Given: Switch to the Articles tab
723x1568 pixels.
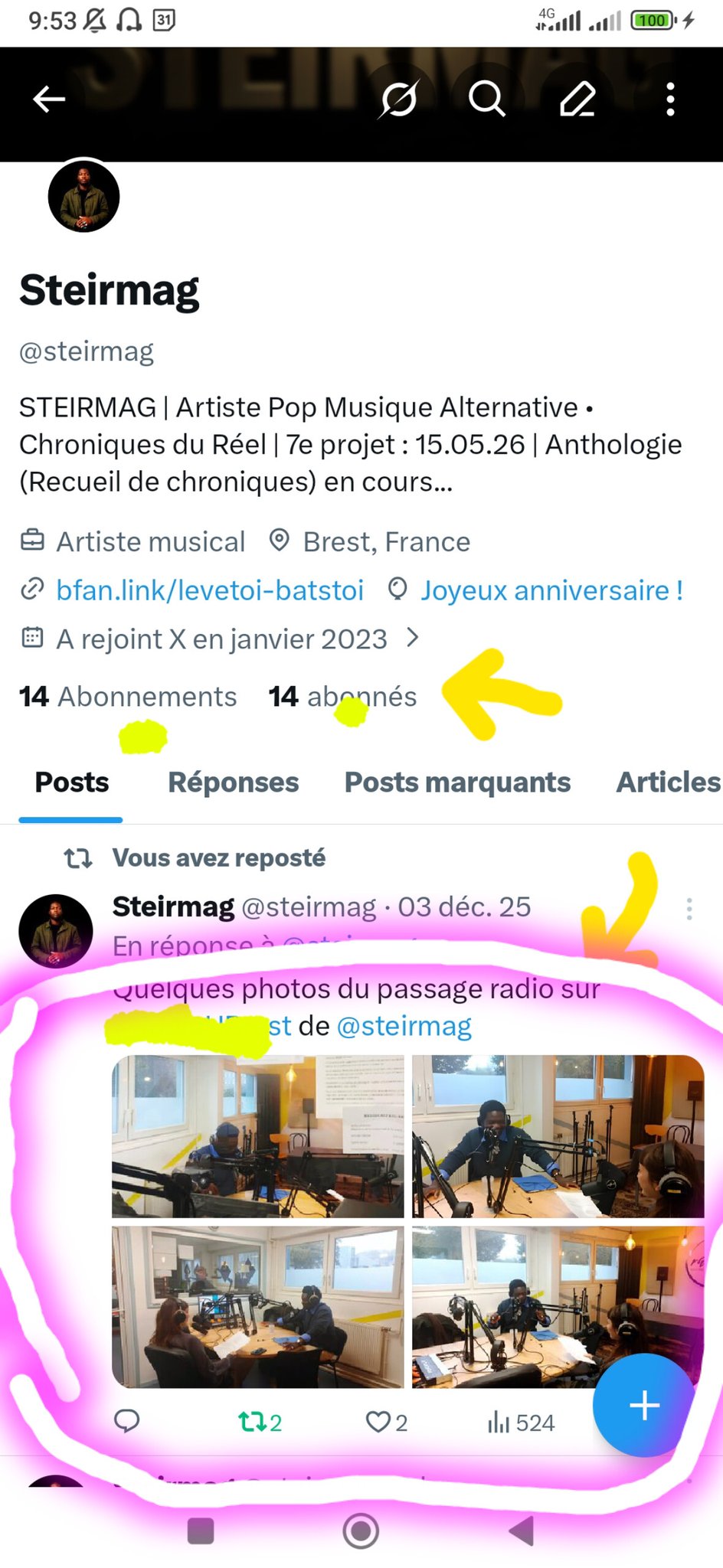Looking at the screenshot, I should [668, 782].
